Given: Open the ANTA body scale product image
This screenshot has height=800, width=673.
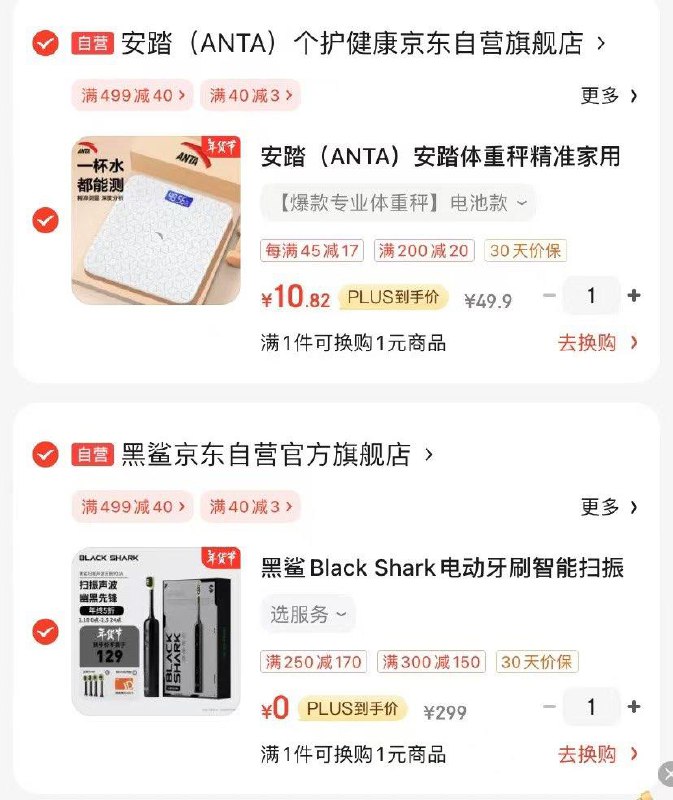Looking at the screenshot, I should click(156, 220).
